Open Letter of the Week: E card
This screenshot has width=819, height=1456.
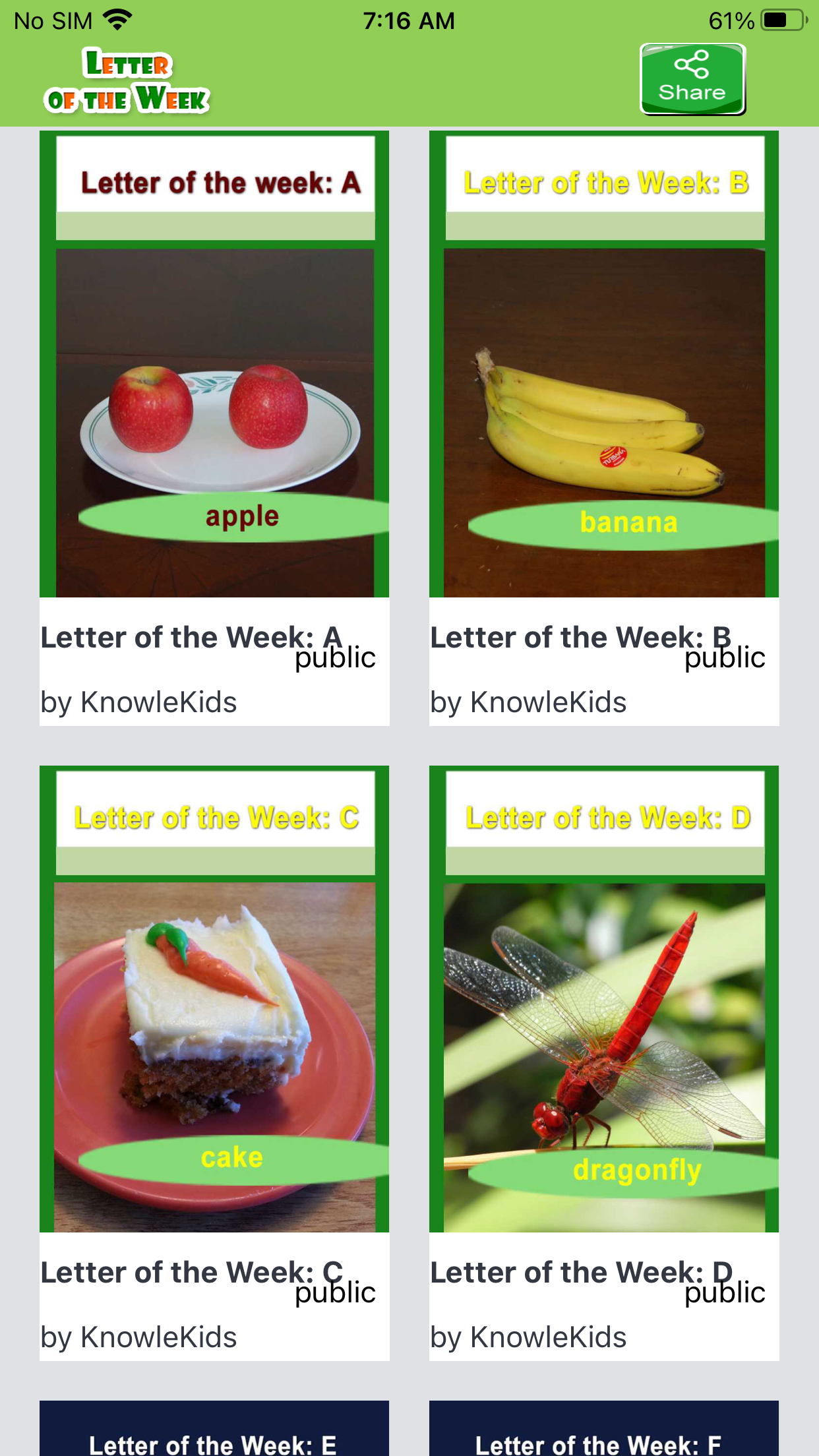pyautogui.click(x=214, y=1428)
